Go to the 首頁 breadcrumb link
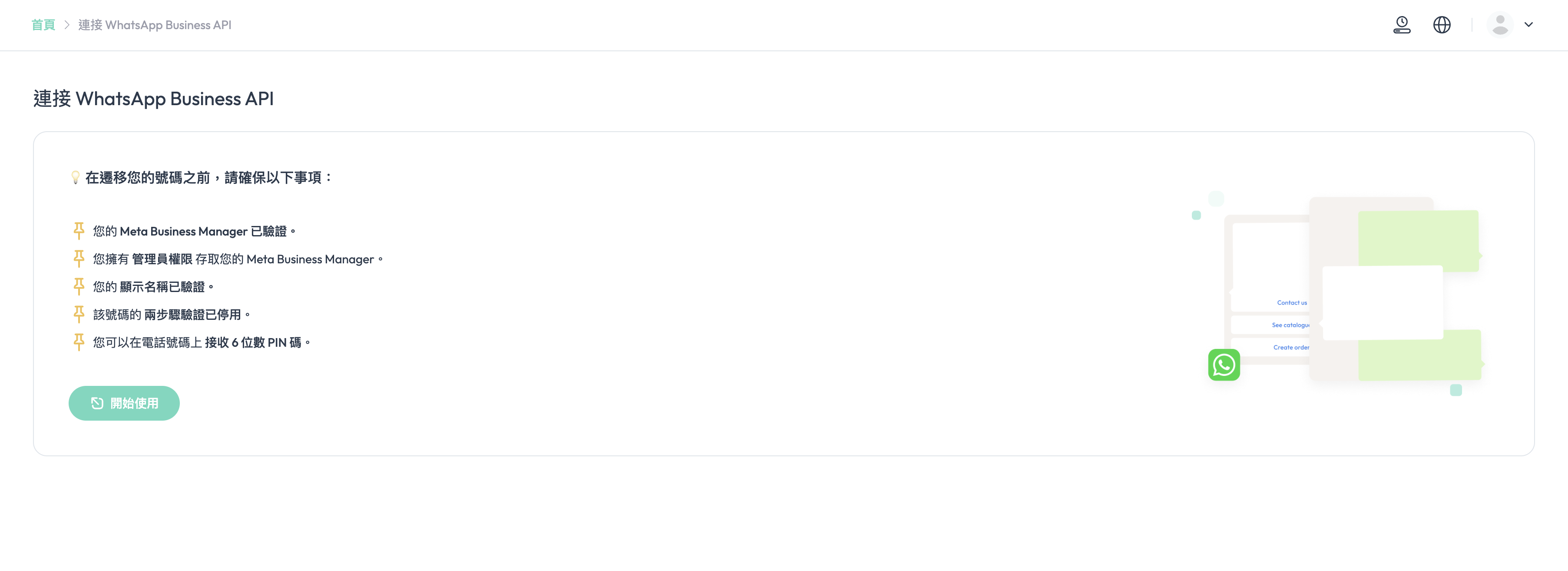 click(x=43, y=25)
